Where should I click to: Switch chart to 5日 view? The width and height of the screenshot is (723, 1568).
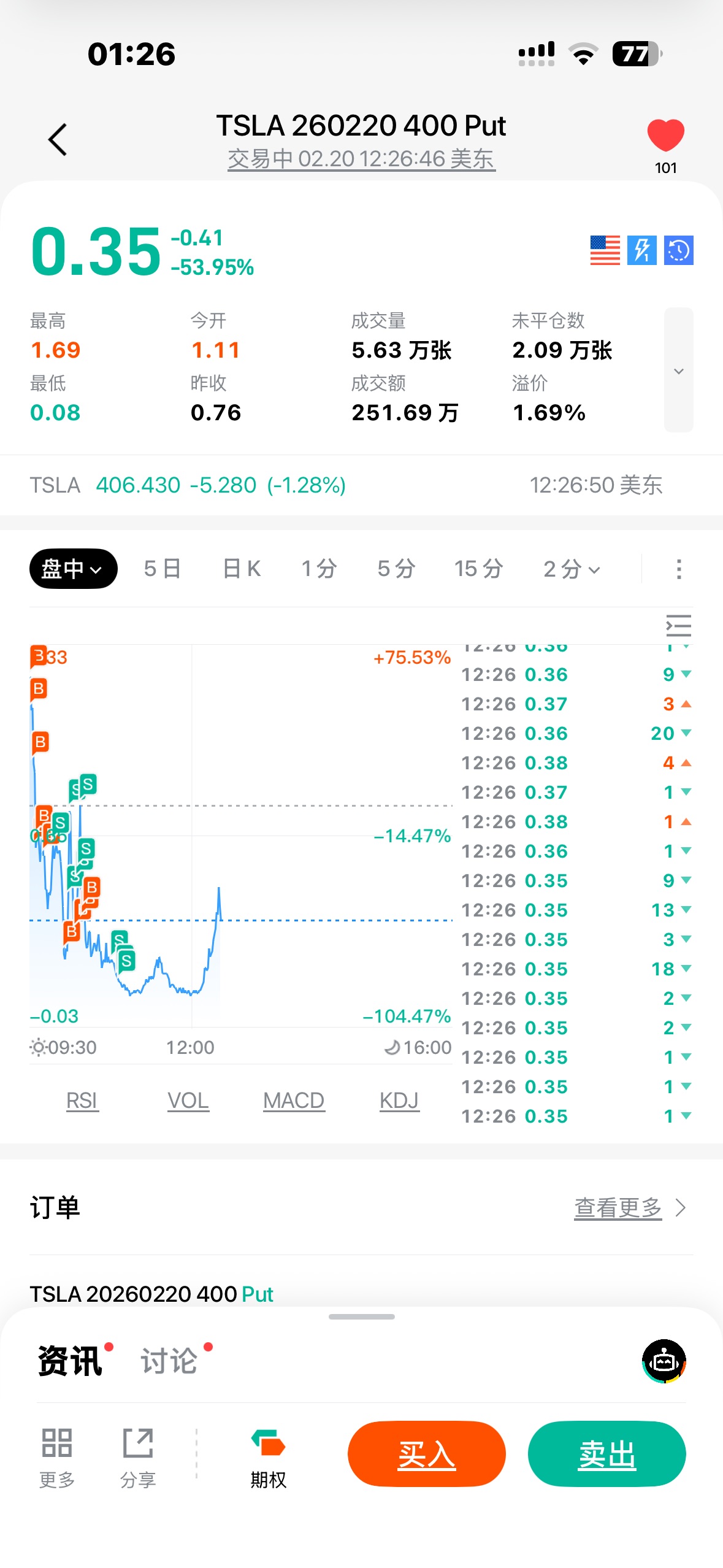tap(163, 569)
